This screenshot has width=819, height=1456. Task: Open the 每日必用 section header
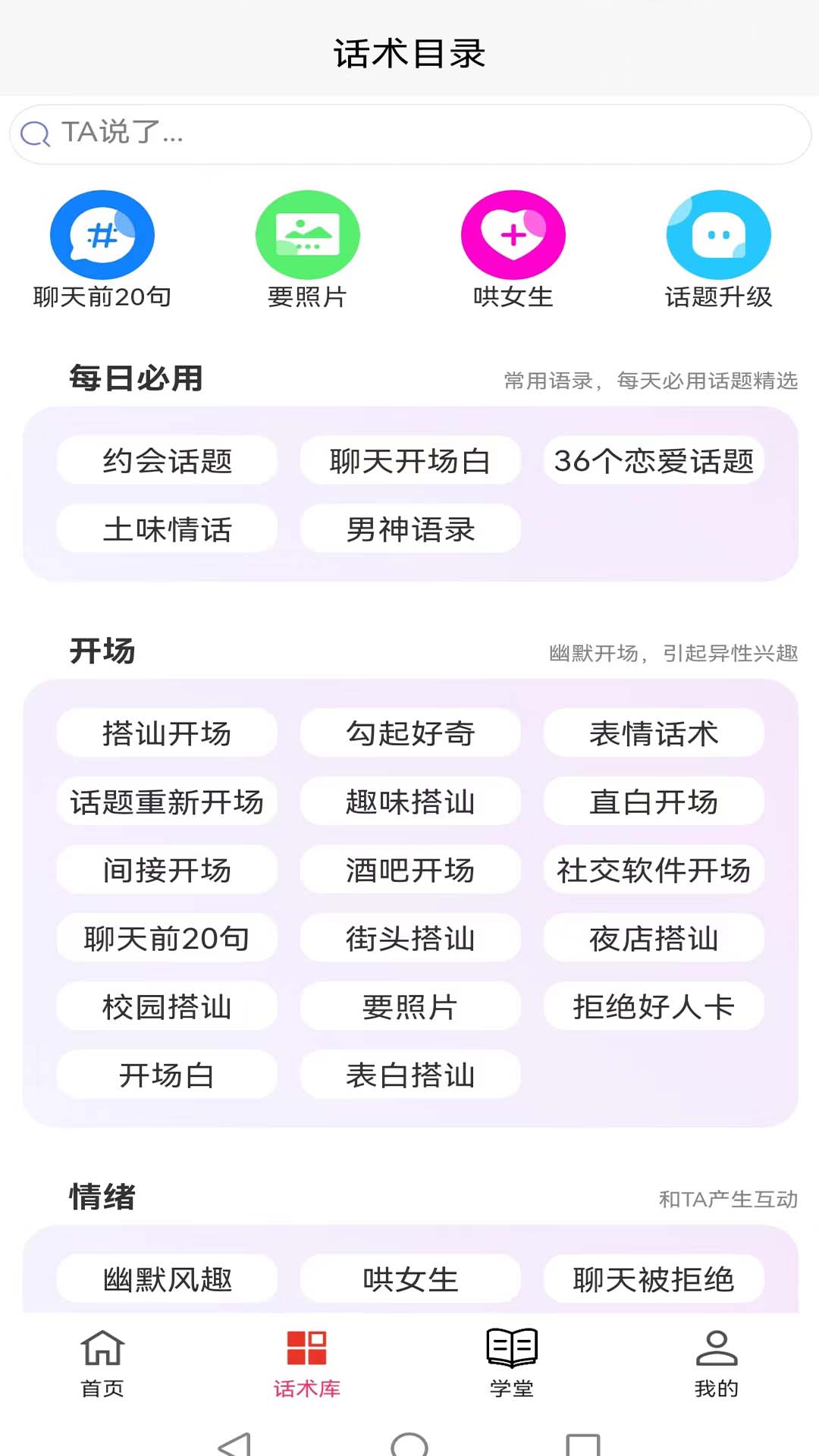pyautogui.click(x=135, y=377)
